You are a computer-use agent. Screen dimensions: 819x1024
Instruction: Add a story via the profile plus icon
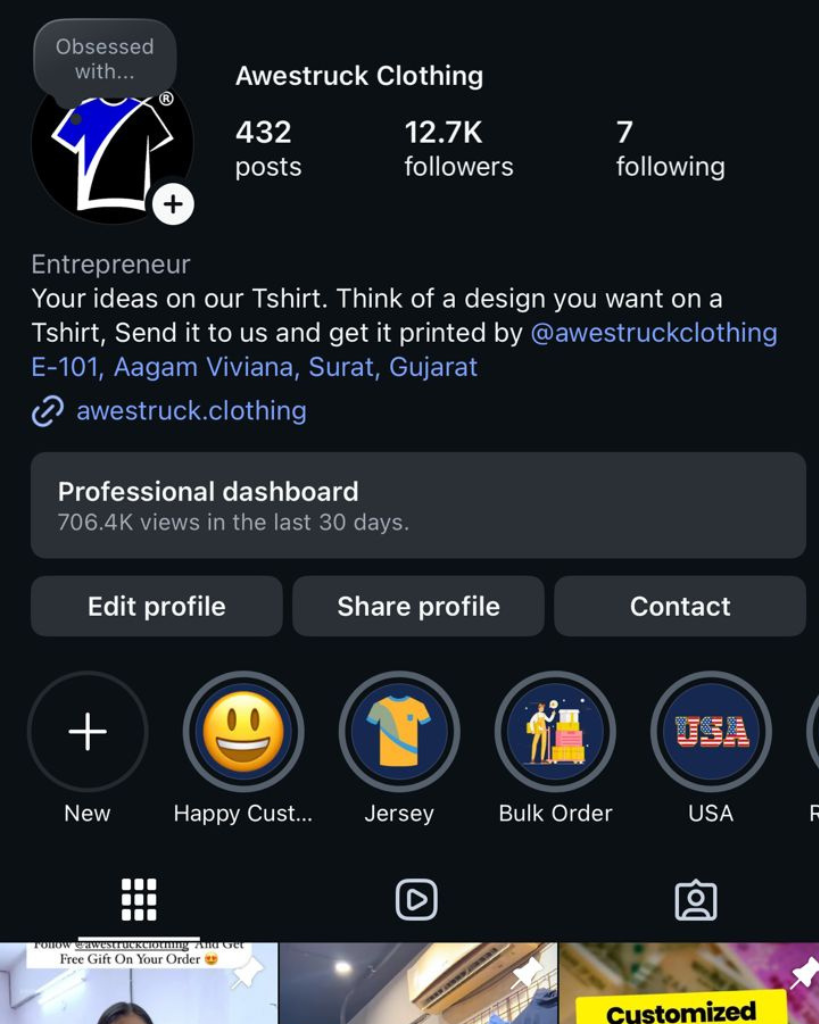coord(173,204)
